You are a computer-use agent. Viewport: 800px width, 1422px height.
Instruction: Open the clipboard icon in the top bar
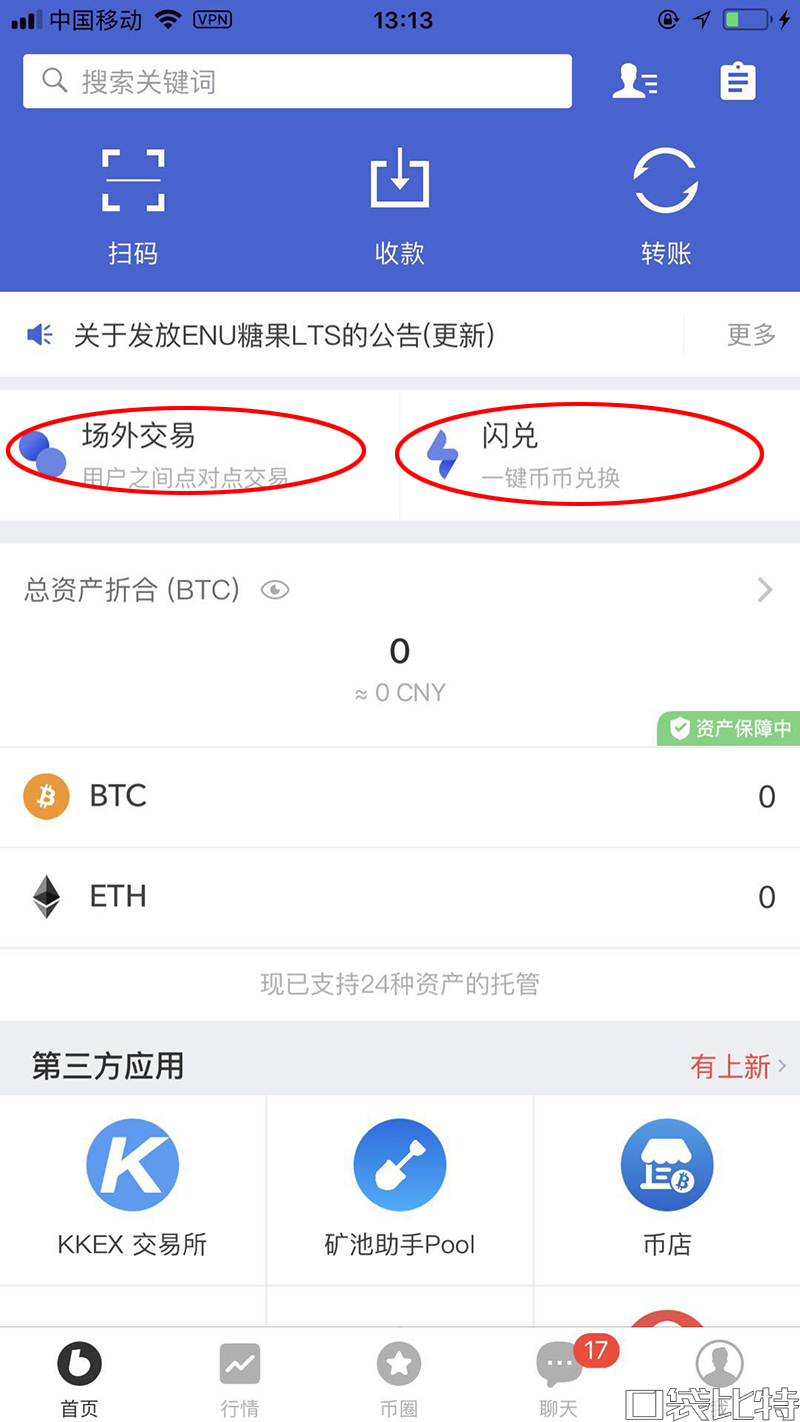pos(738,81)
